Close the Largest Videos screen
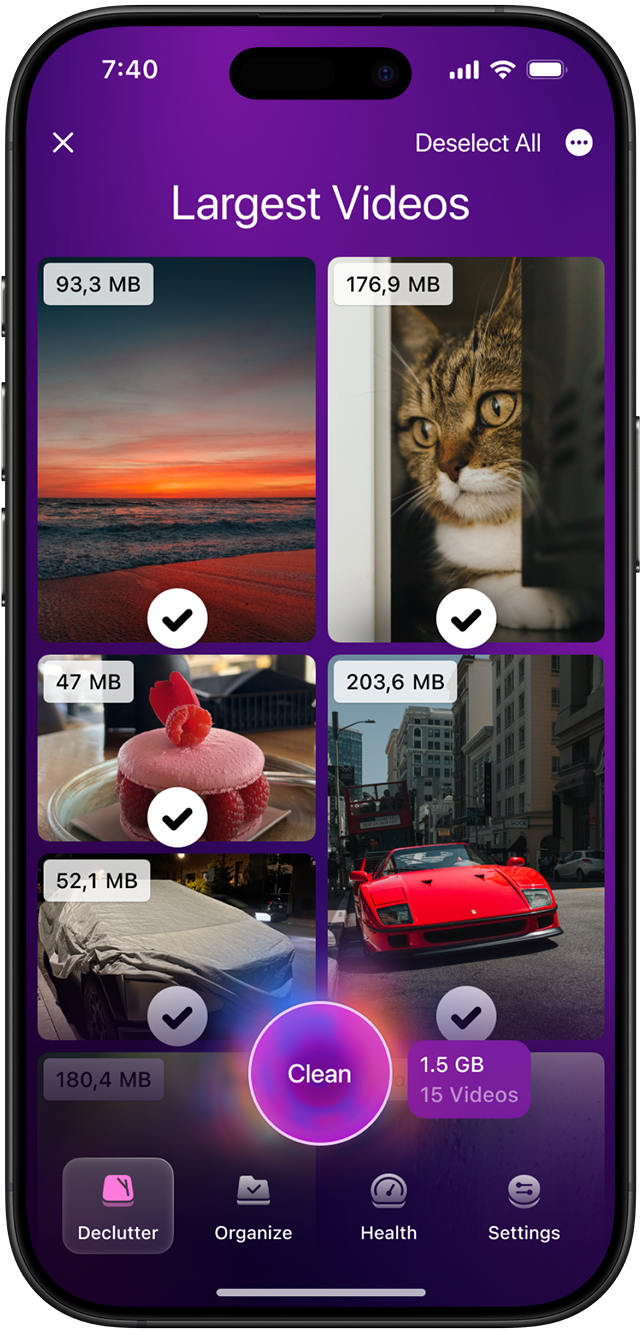 click(63, 143)
